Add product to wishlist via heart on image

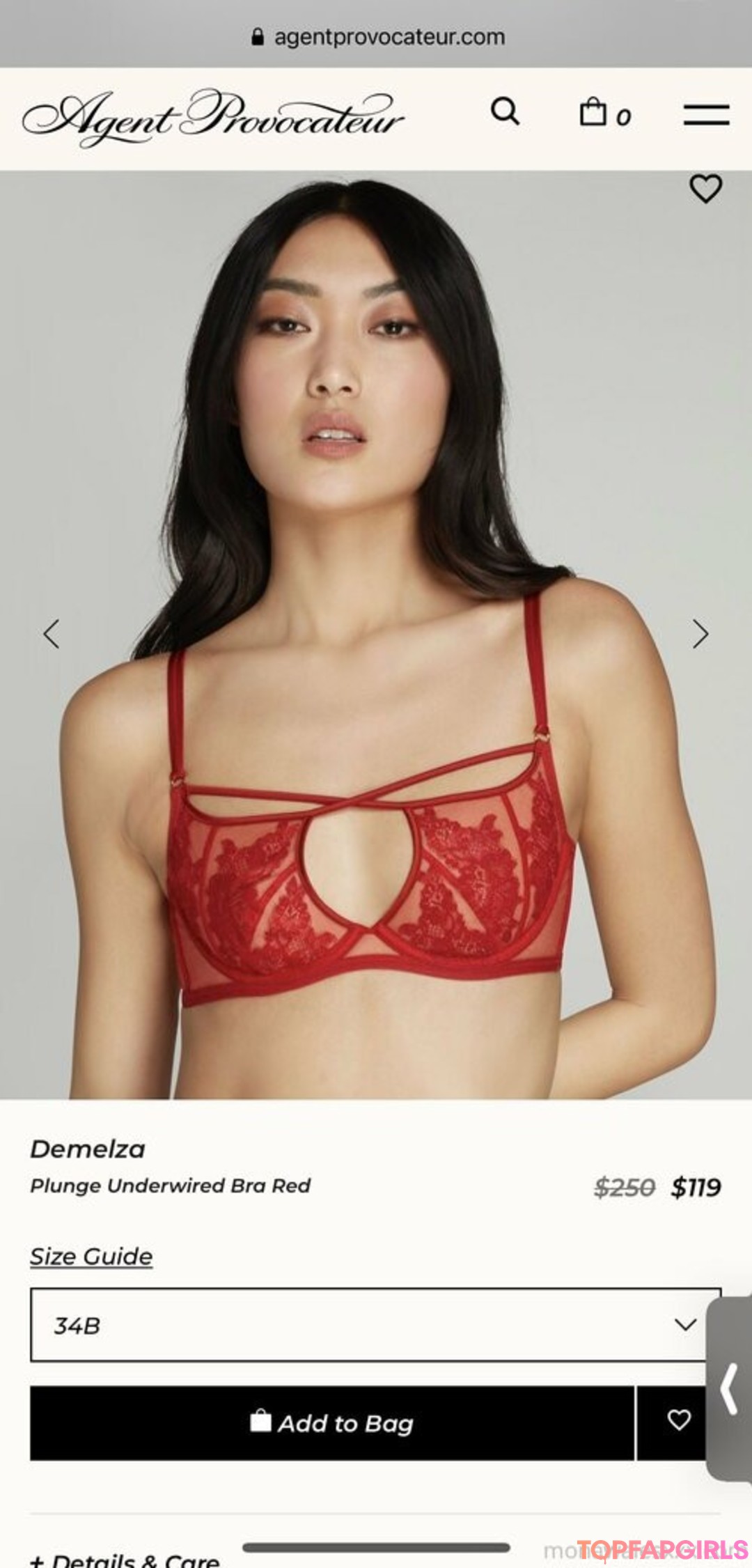click(705, 189)
